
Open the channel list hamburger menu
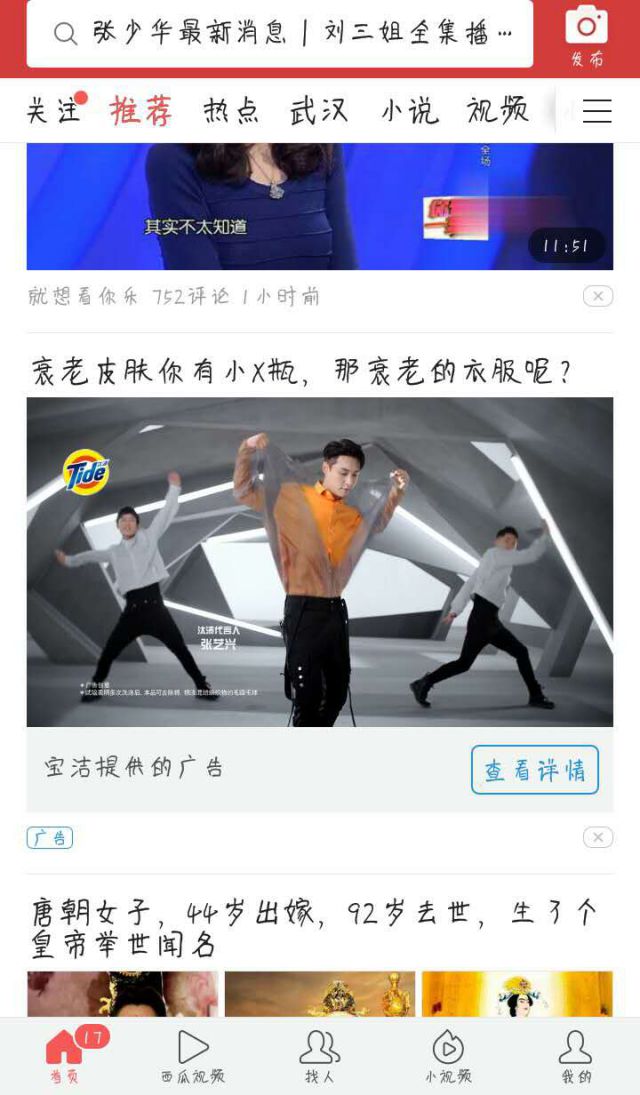597,111
